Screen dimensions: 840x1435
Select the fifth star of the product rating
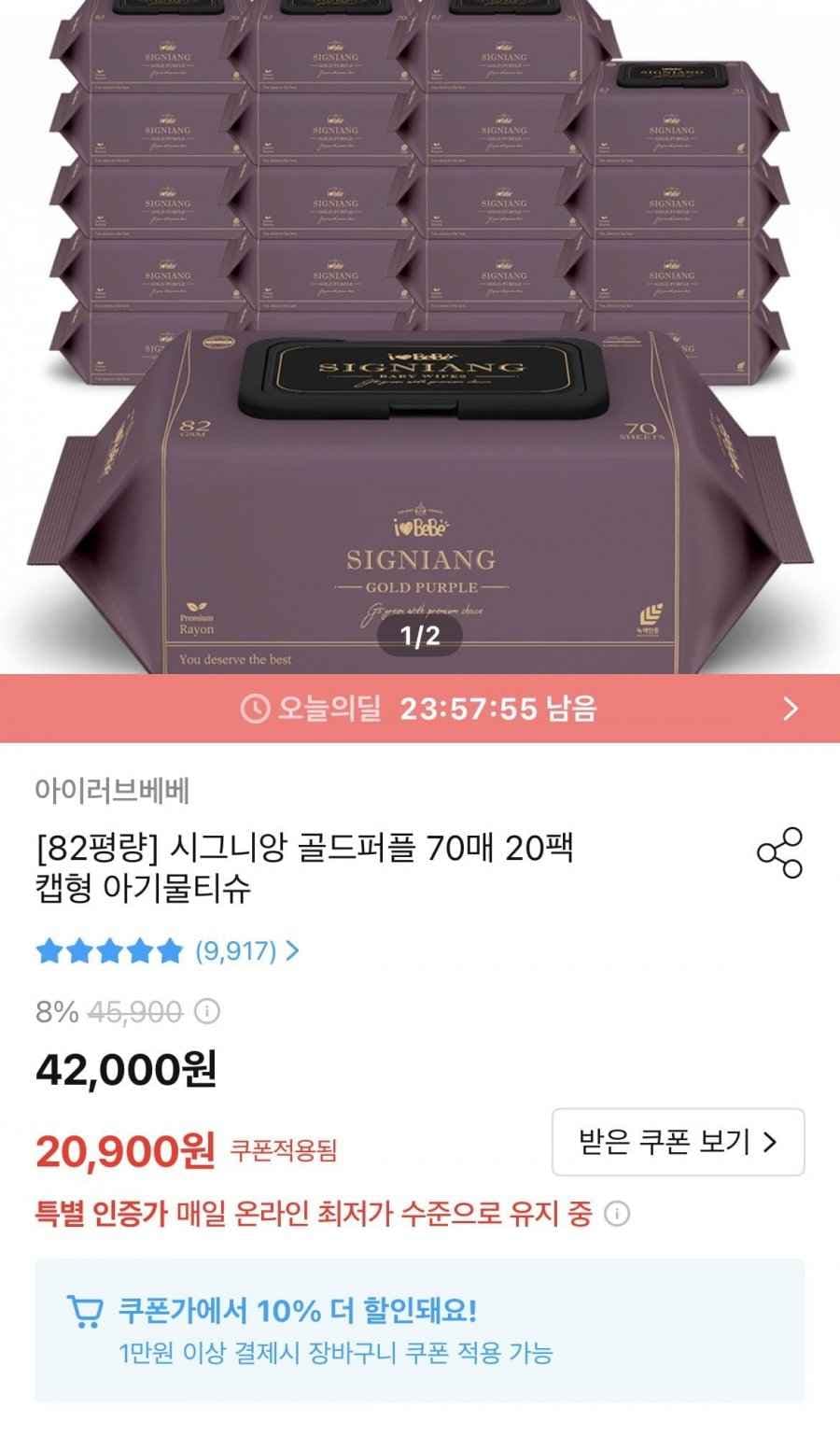pos(170,951)
